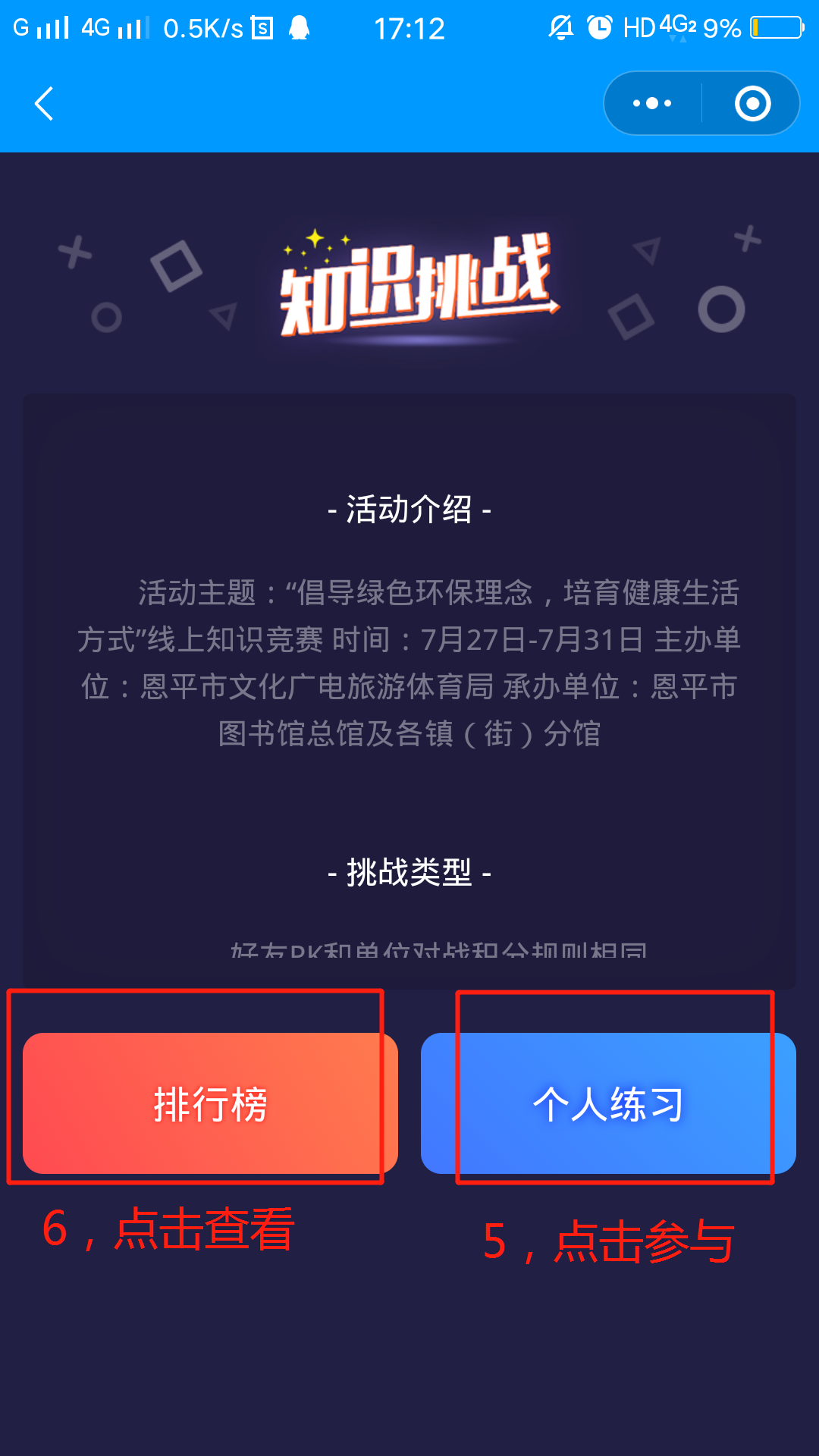Image resolution: width=819 pixels, height=1456 pixels.
Task: Start 个人练习 personal practice
Action: point(608,1103)
